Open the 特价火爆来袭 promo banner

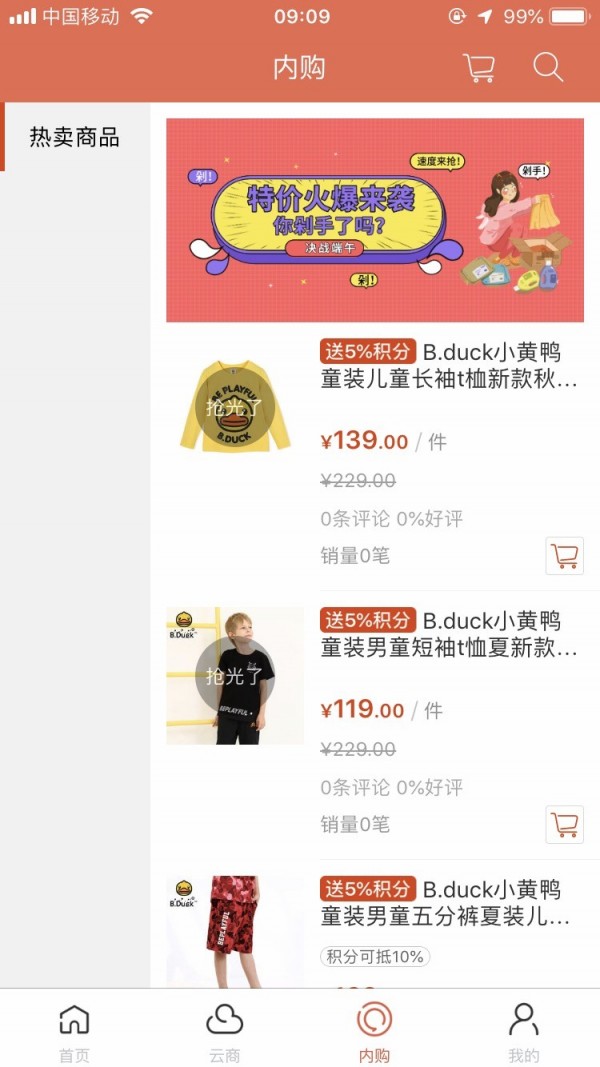[x=375, y=220]
